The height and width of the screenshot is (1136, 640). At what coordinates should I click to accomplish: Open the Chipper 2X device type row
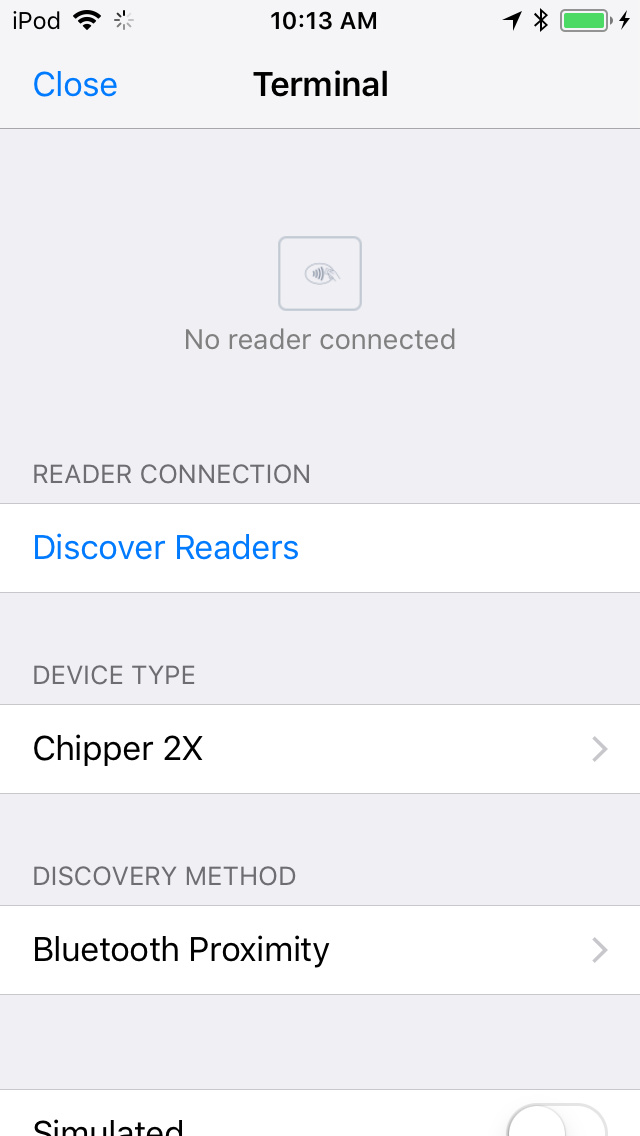point(320,749)
